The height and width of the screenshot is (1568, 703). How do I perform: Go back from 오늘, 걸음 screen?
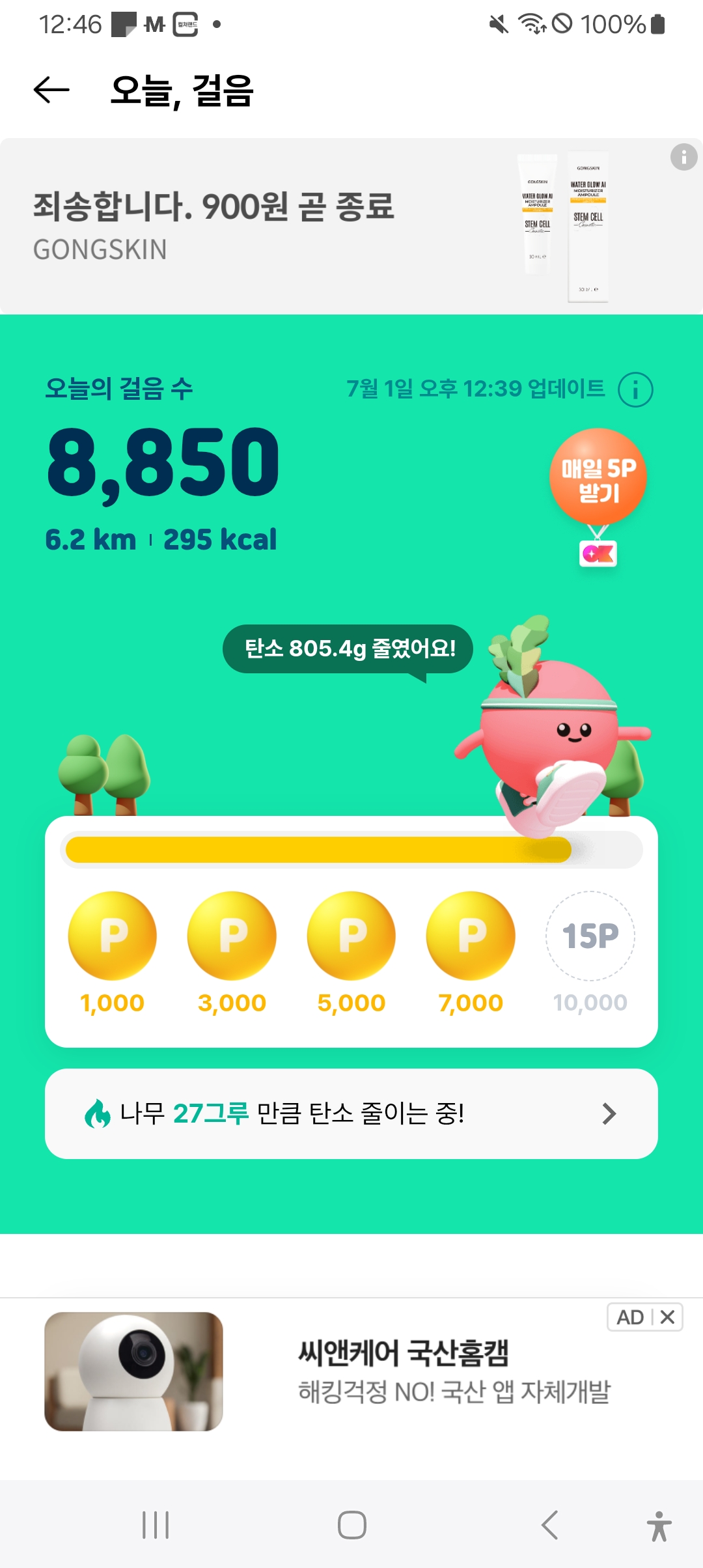click(x=51, y=90)
